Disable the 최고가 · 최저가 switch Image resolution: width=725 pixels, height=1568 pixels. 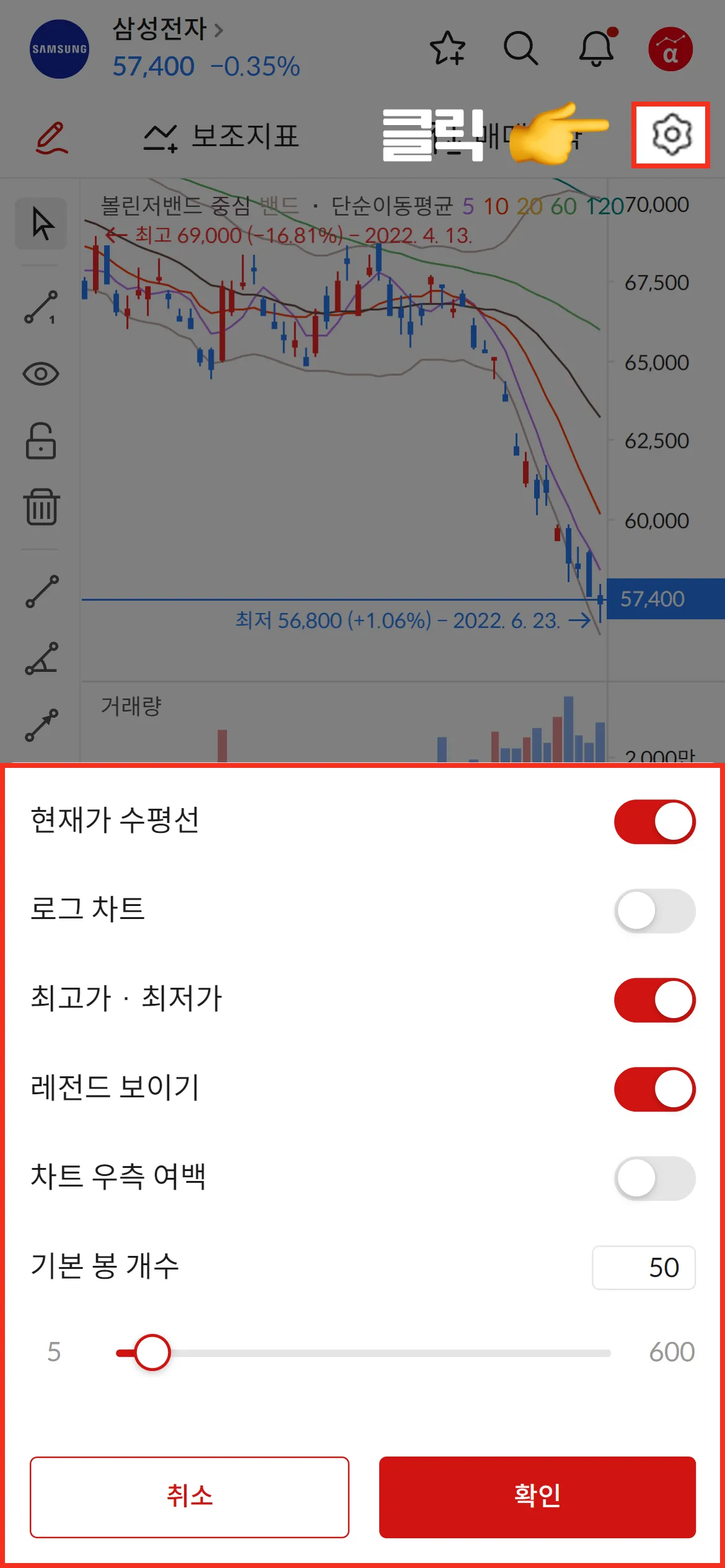(654, 1000)
